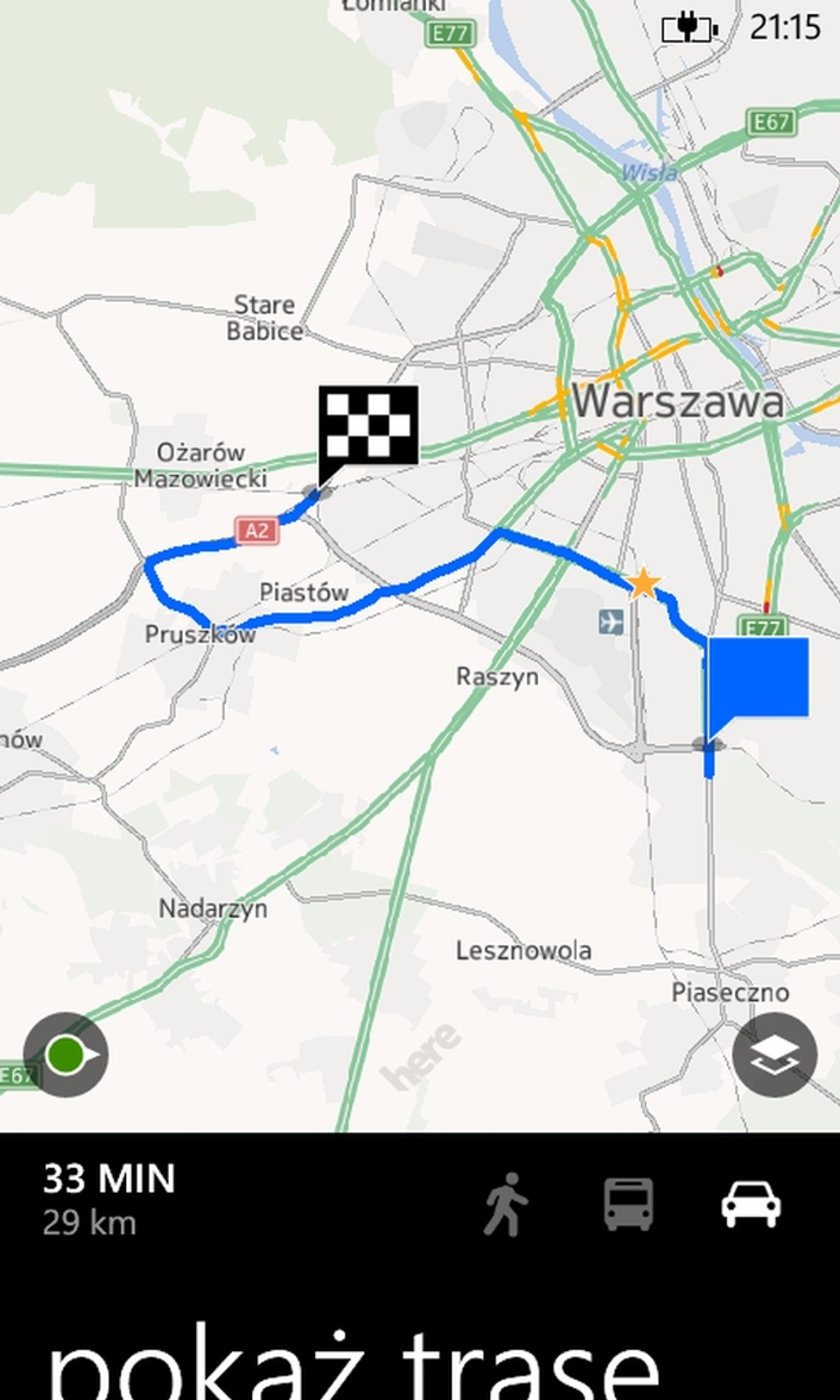The height and width of the screenshot is (1400, 840).
Task: Tap the A2 highway shield label
Action: click(256, 529)
